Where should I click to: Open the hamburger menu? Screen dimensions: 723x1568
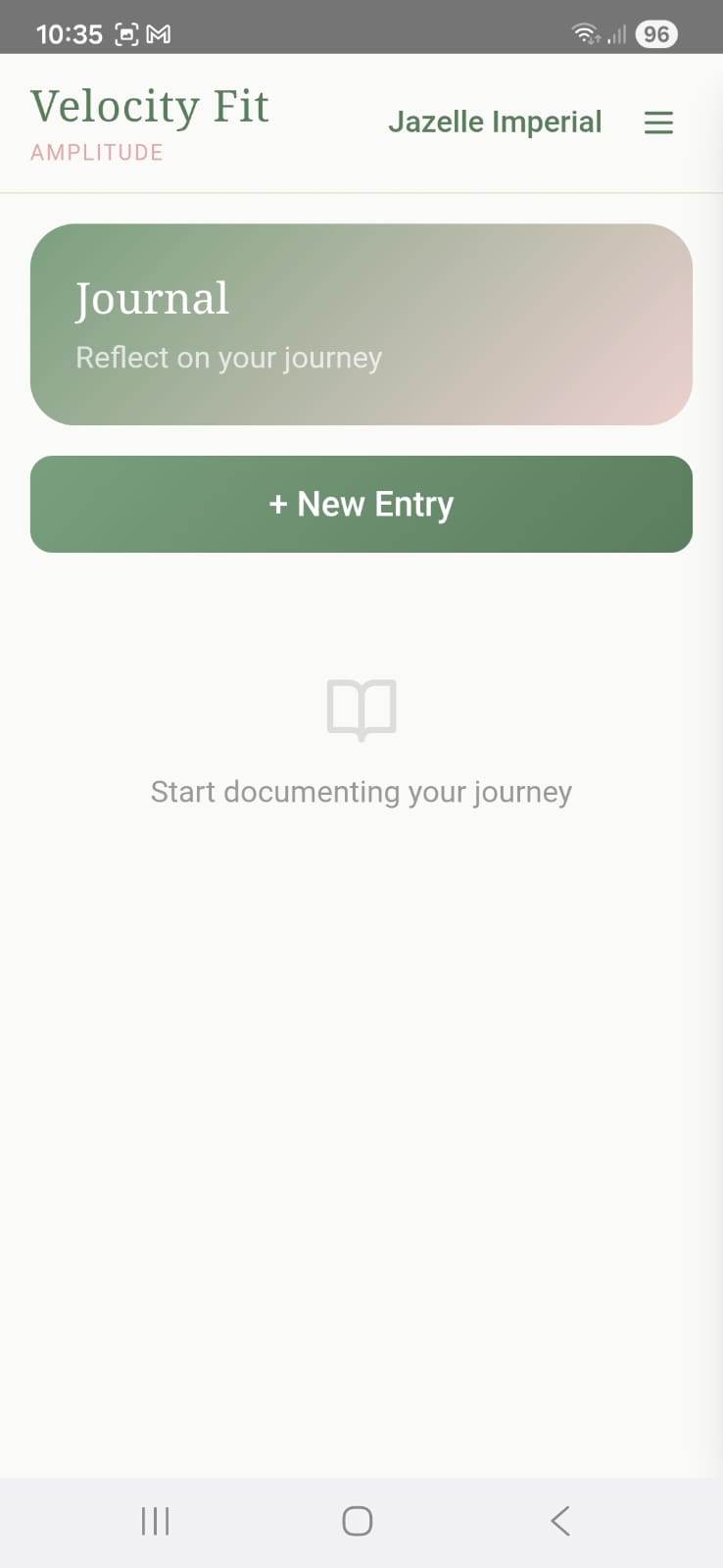click(x=657, y=122)
